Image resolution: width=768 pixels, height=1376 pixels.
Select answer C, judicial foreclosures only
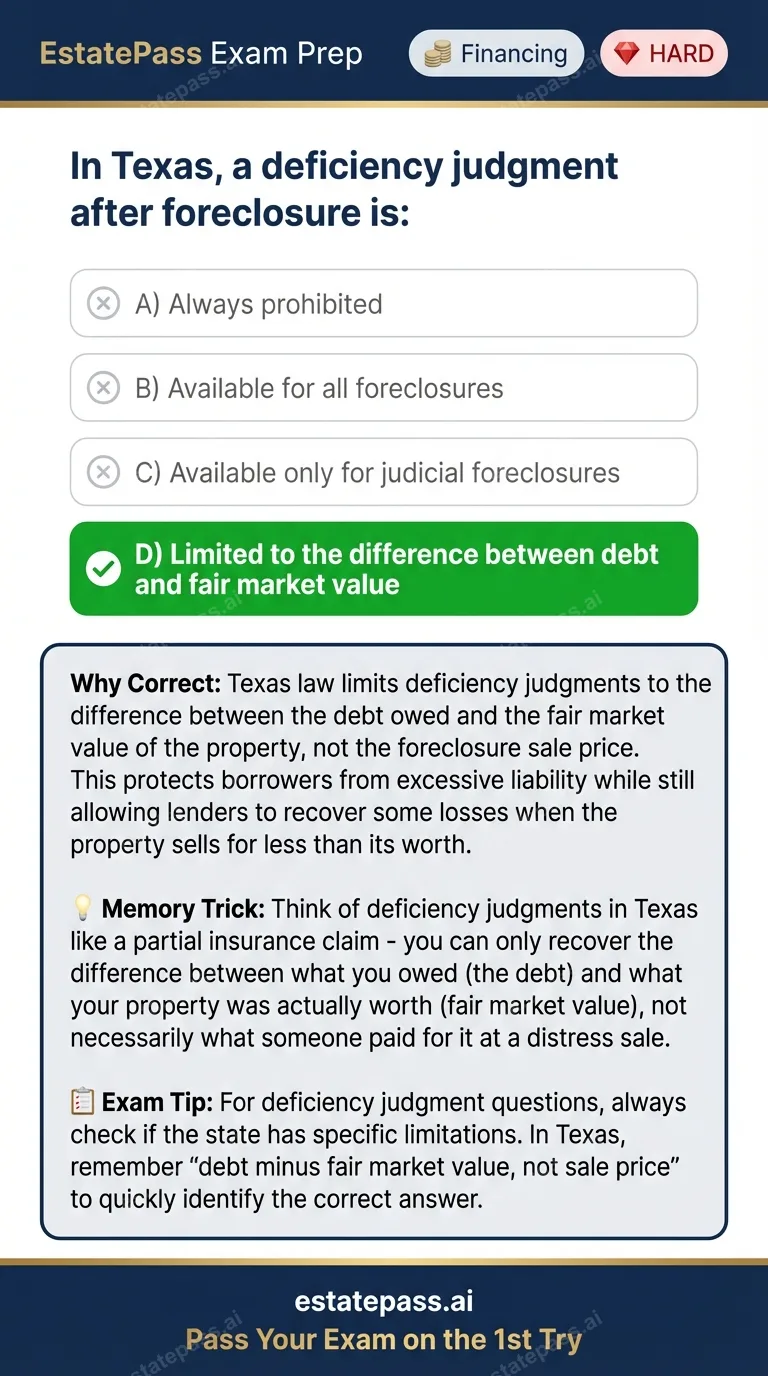tap(384, 471)
